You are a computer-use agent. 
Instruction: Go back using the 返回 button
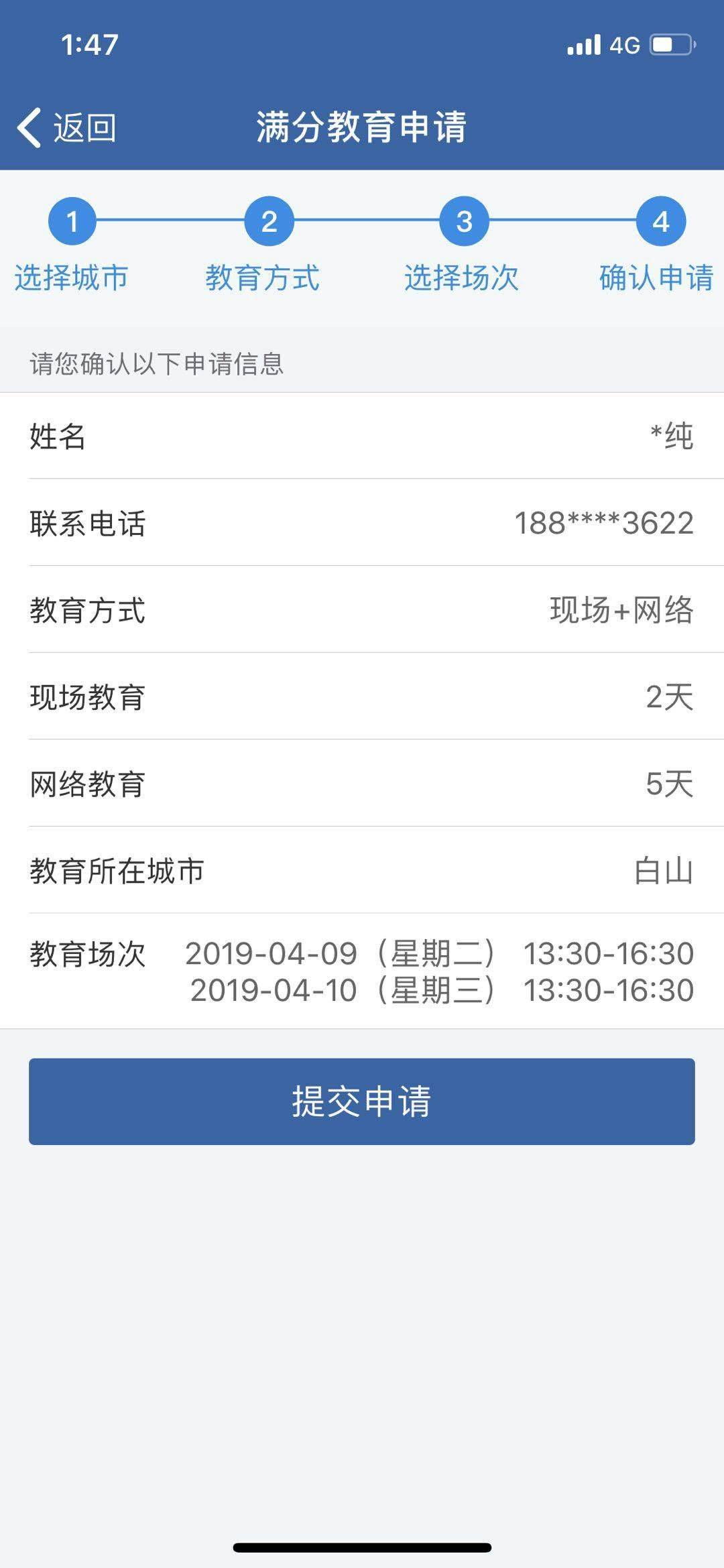pyautogui.click(x=67, y=127)
